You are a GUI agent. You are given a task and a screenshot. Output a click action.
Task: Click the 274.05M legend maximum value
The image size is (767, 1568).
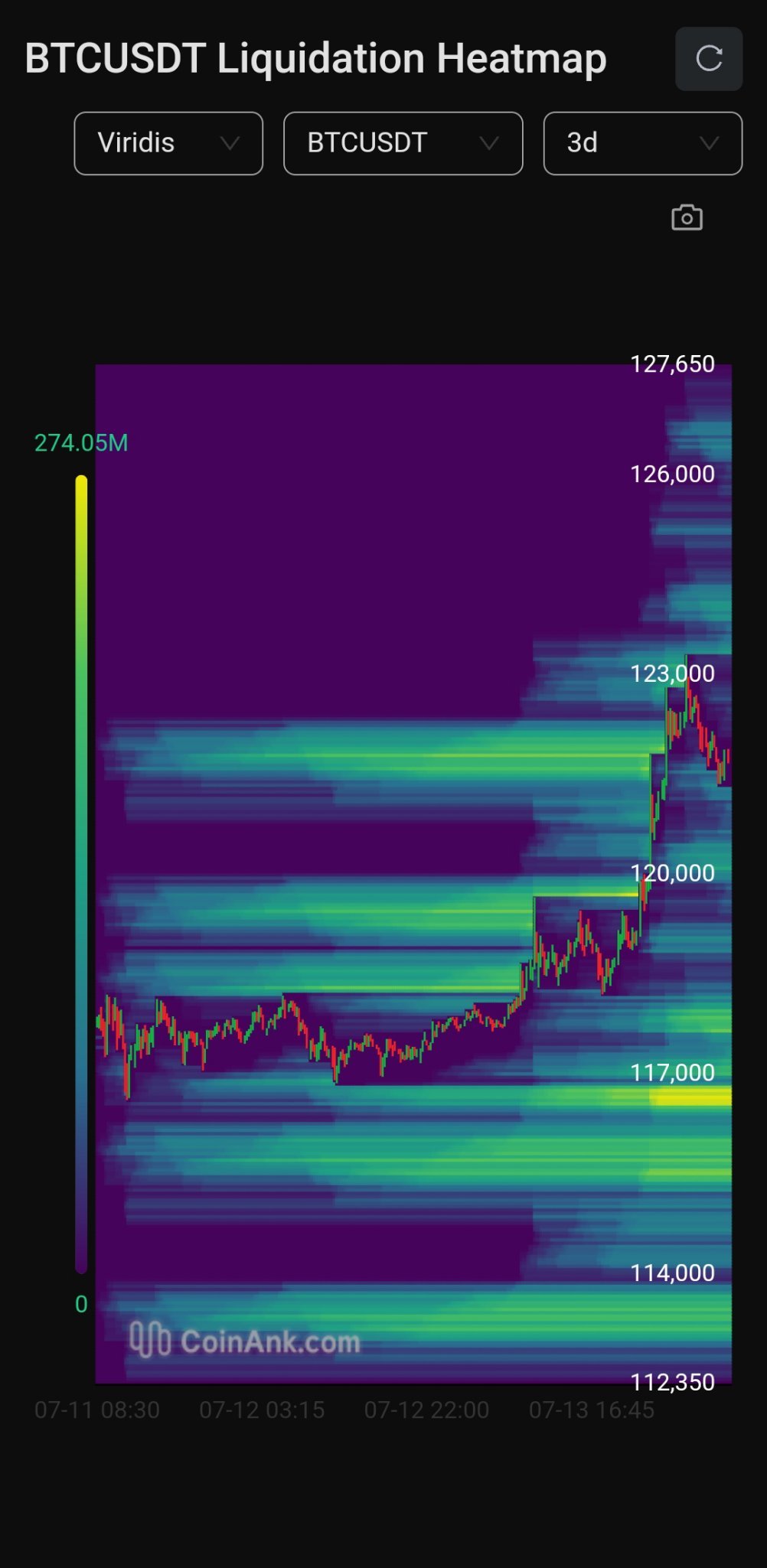[x=81, y=442]
